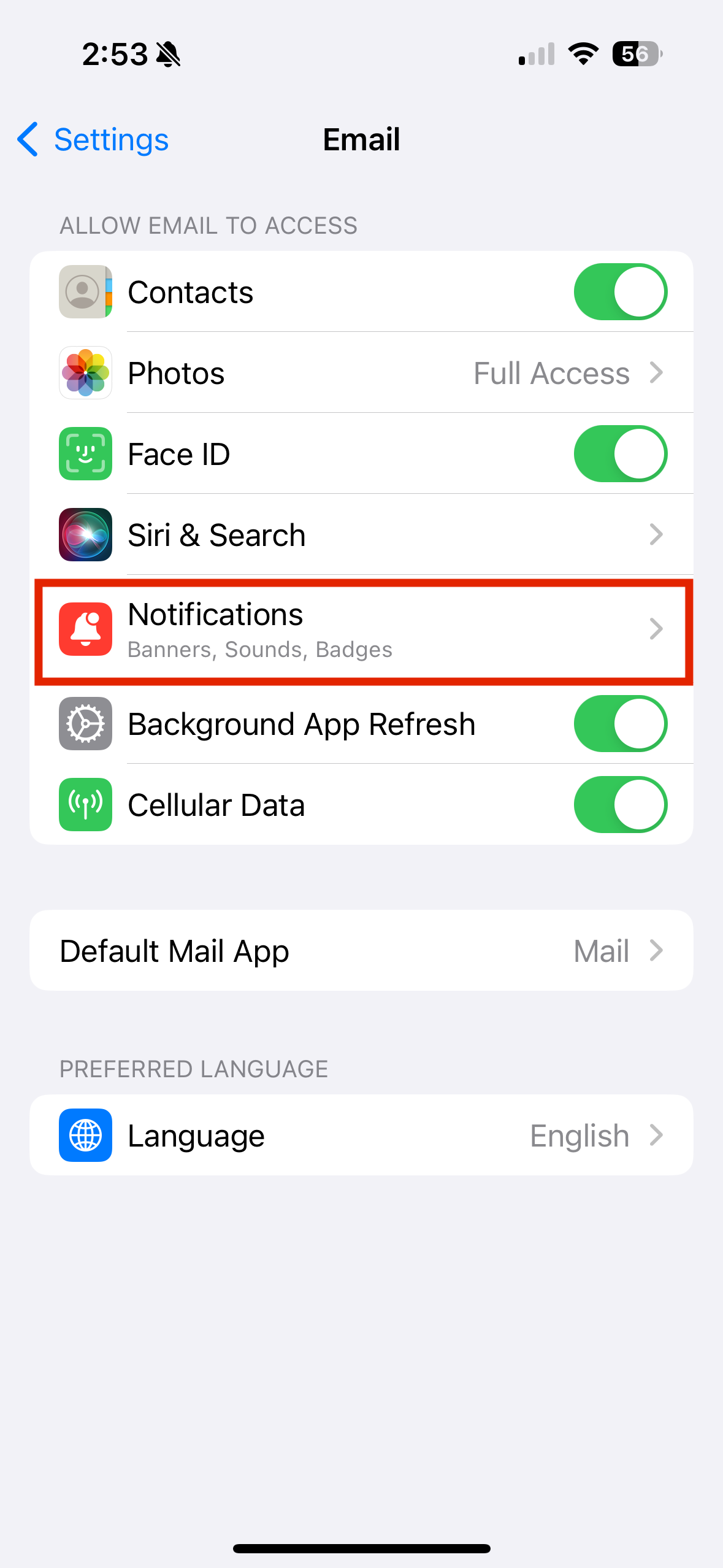Switch off Background App Refresh
Image resolution: width=723 pixels, height=1568 pixels.
point(621,724)
